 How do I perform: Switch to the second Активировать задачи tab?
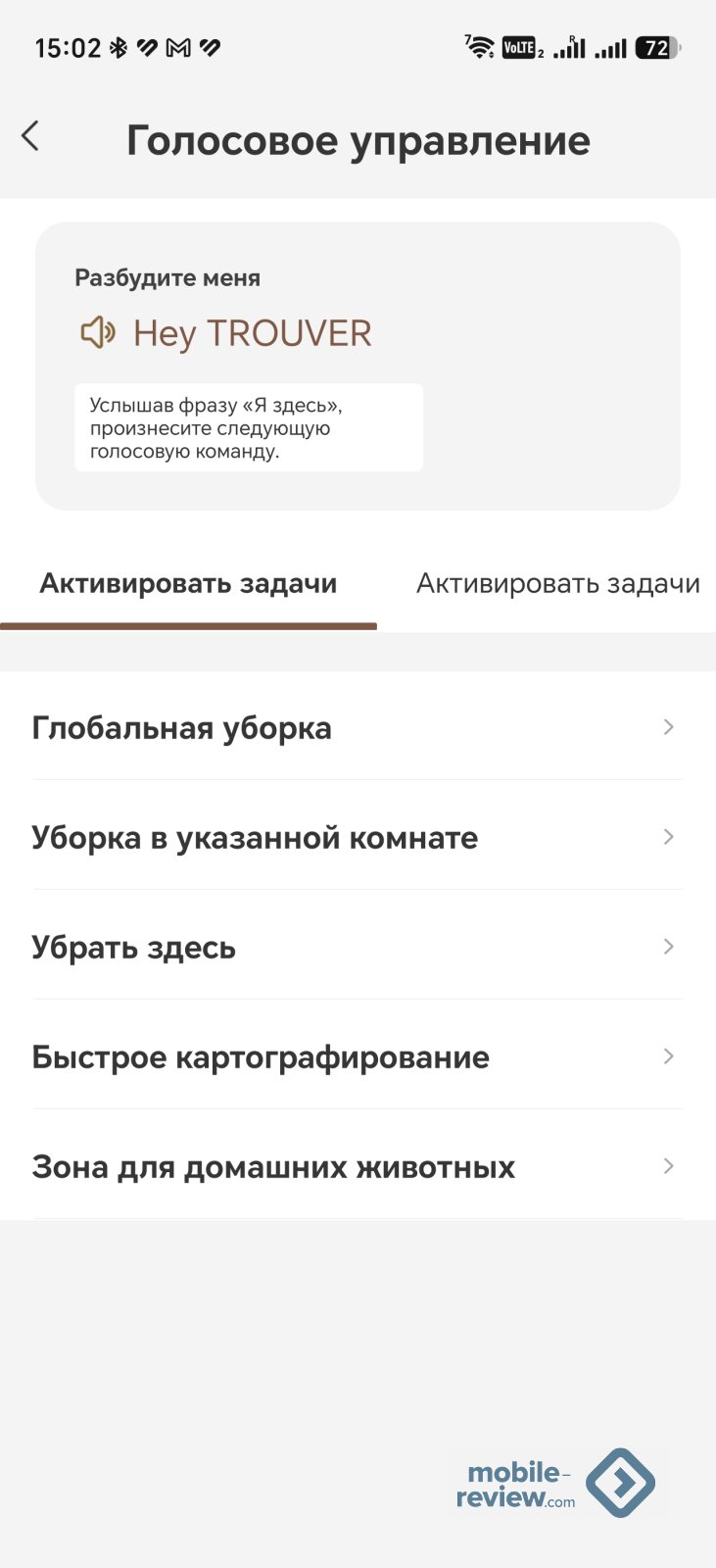(x=557, y=584)
